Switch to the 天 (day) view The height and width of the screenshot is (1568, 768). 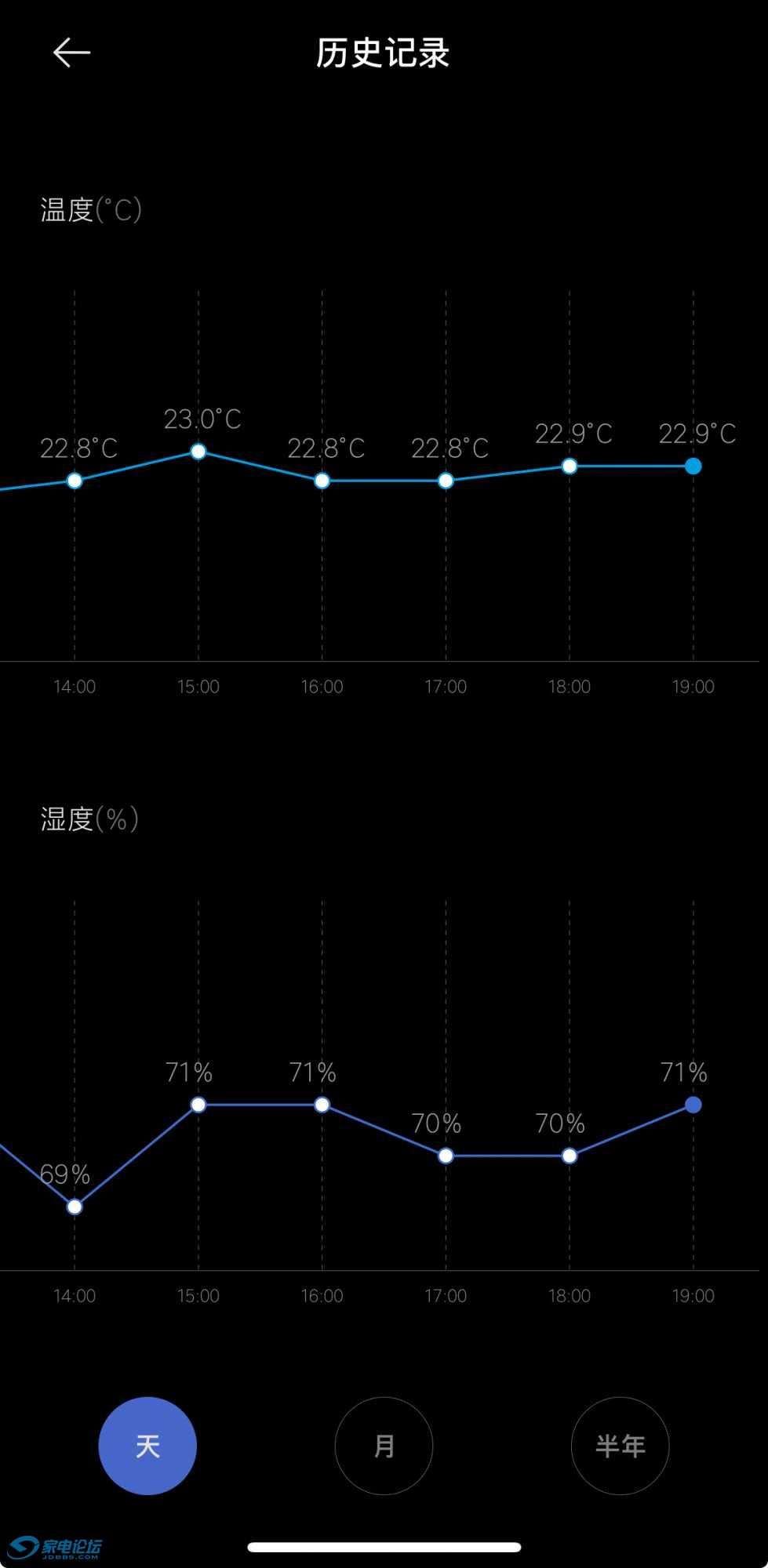[147, 1445]
